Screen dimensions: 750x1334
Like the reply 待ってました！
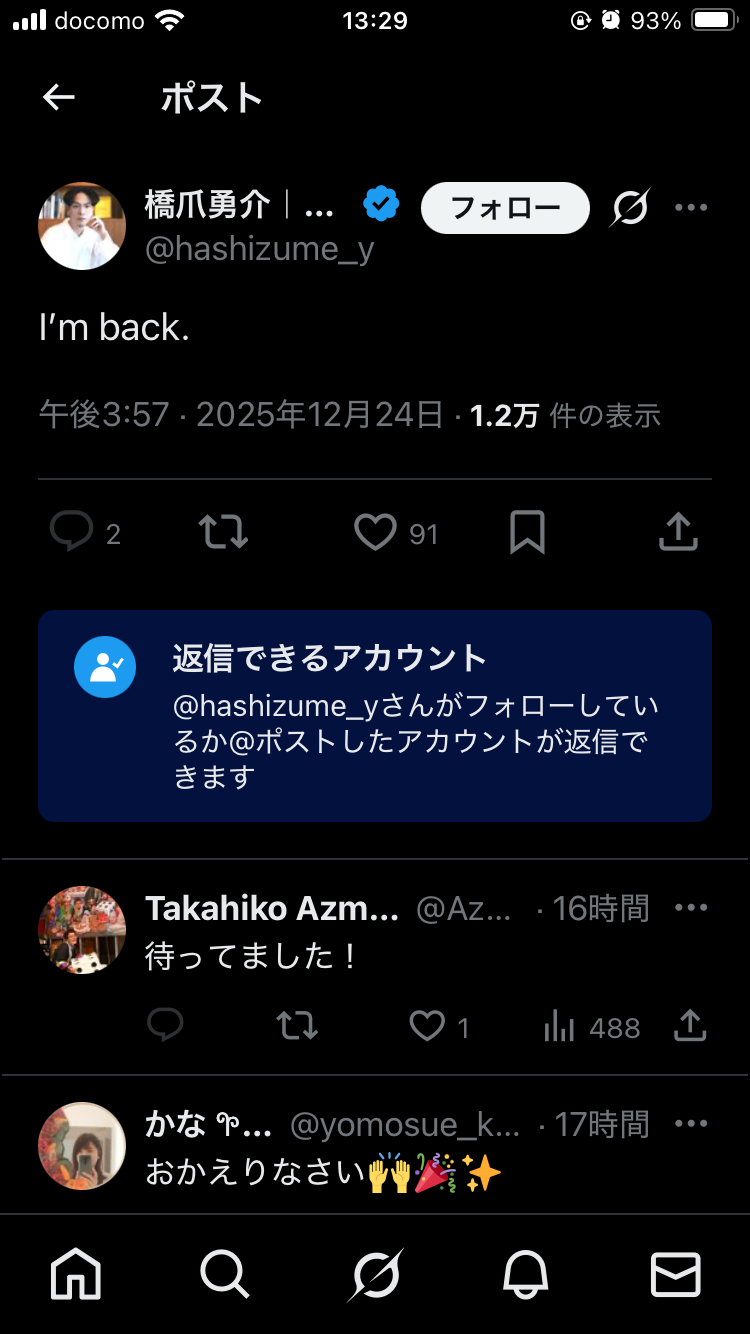tap(428, 1026)
